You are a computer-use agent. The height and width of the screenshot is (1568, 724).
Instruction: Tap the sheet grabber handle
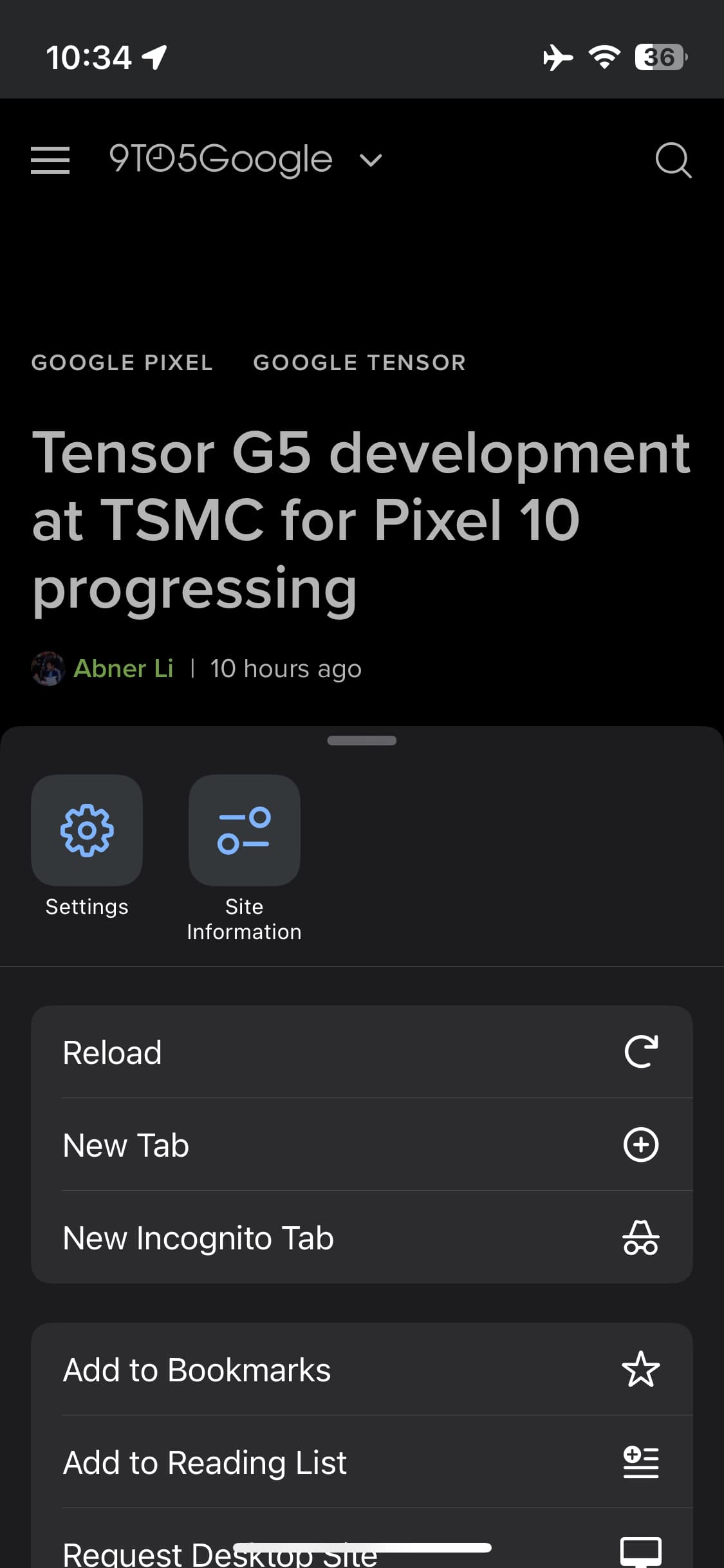coord(362,740)
